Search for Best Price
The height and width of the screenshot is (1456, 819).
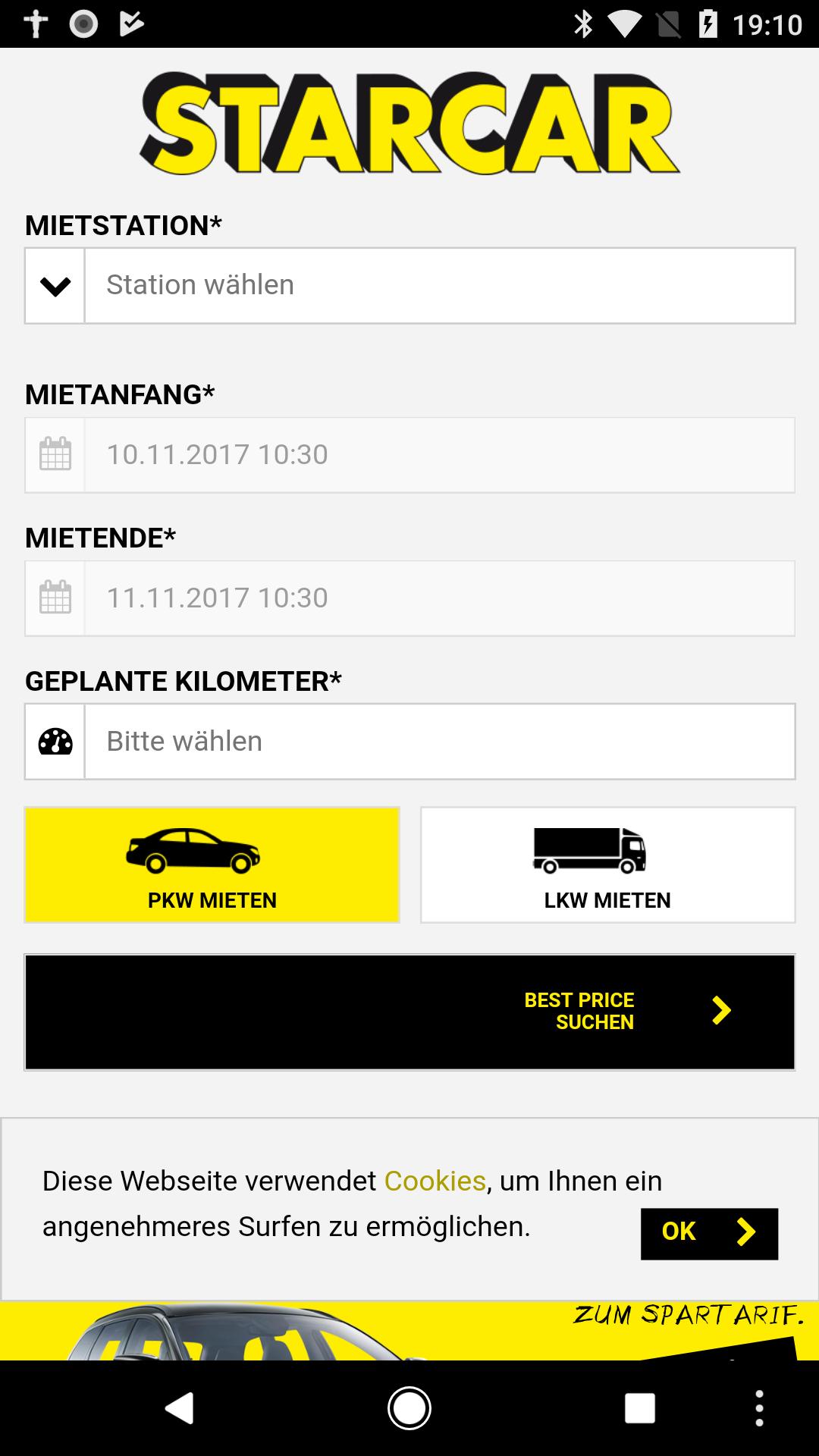(409, 1012)
